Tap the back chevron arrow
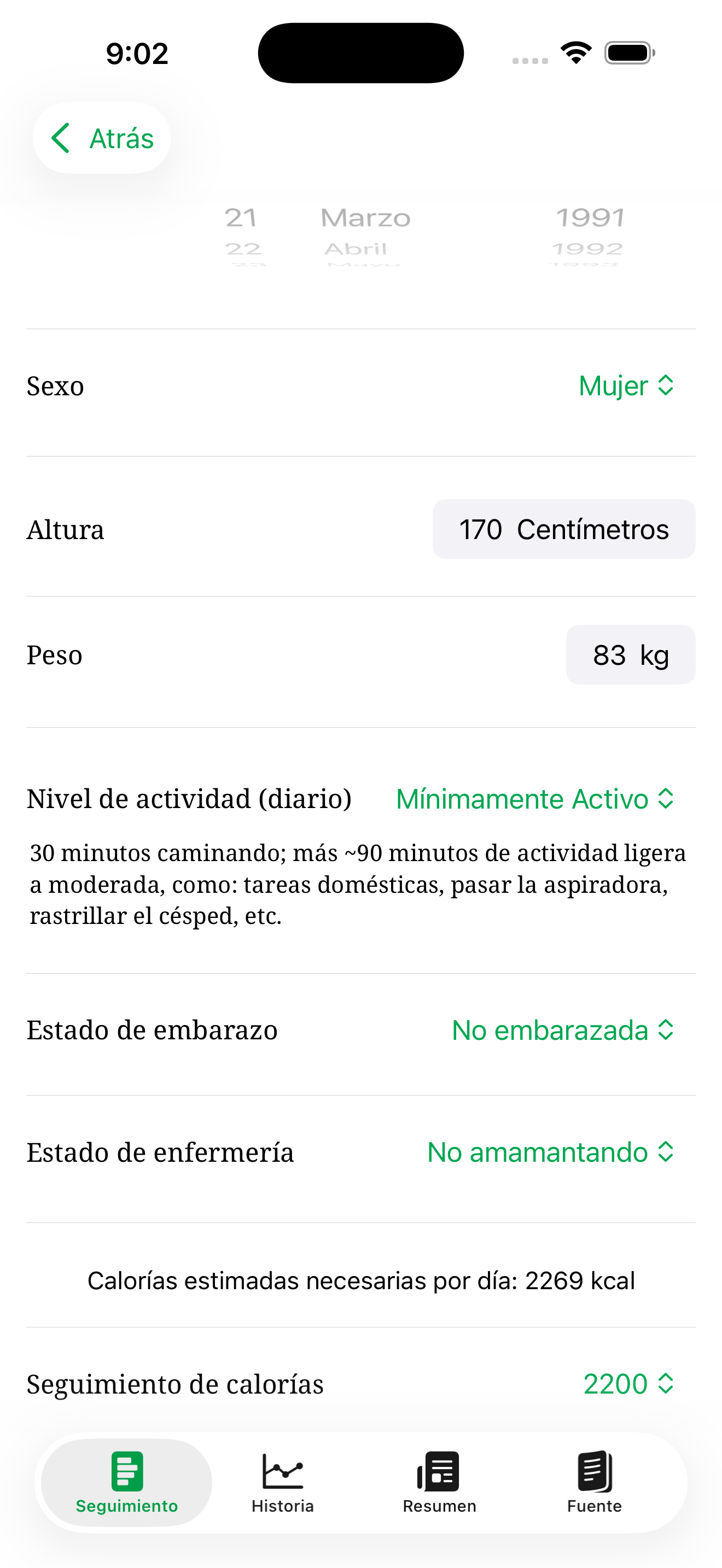This screenshot has height=1568, width=722. click(61, 138)
